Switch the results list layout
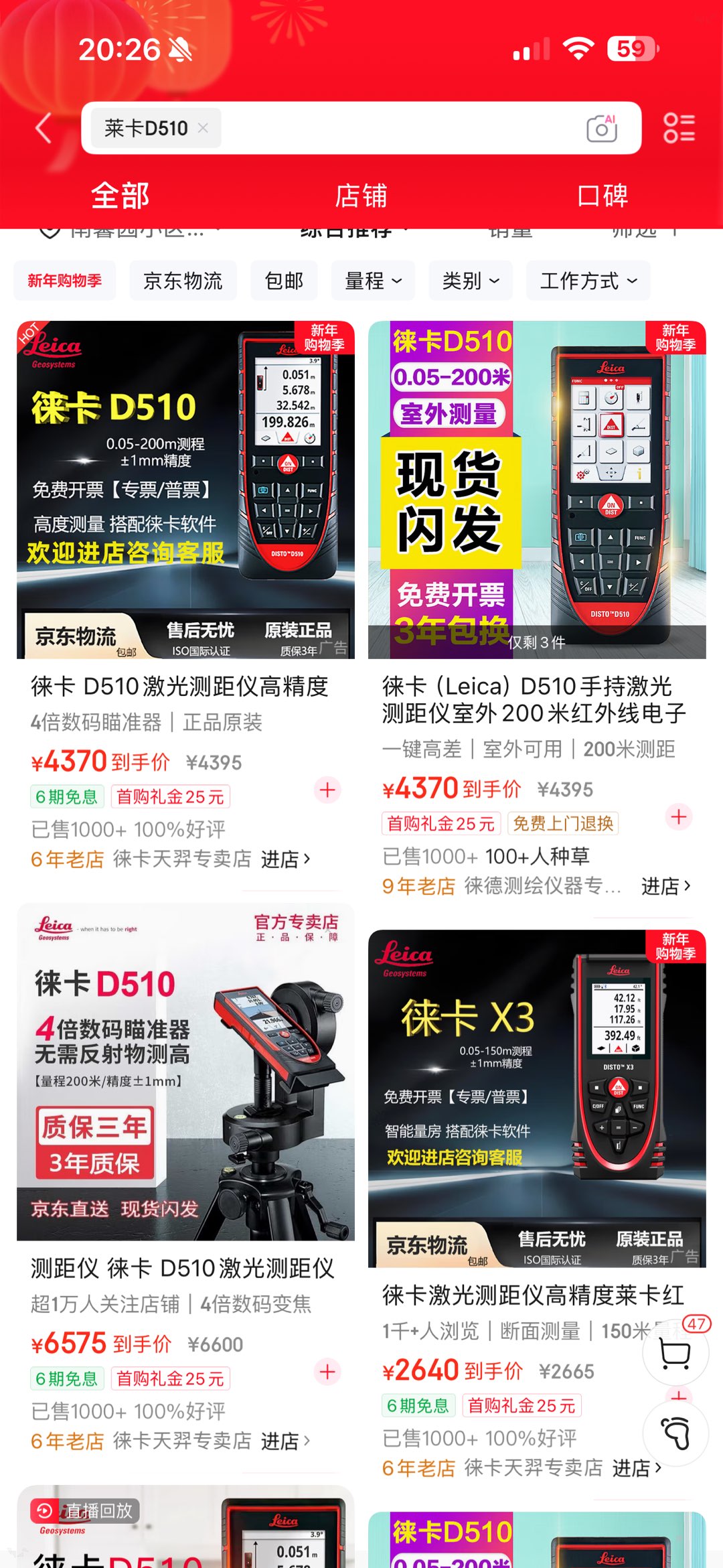Screen dimensions: 723x1568 click(x=679, y=128)
